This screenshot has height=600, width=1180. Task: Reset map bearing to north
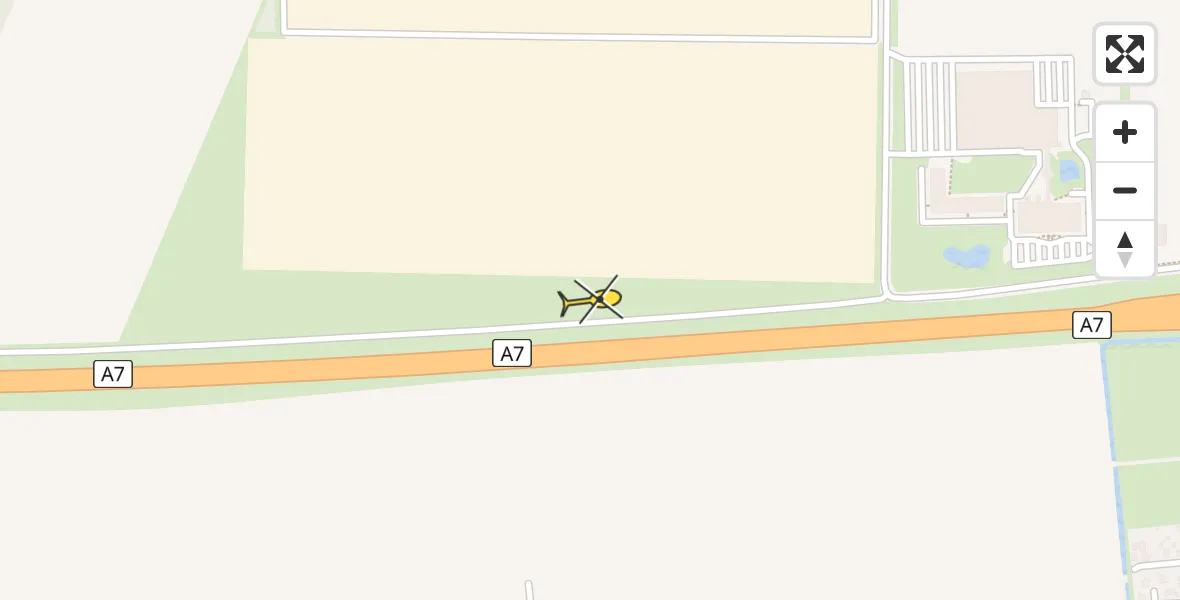[x=1125, y=249]
